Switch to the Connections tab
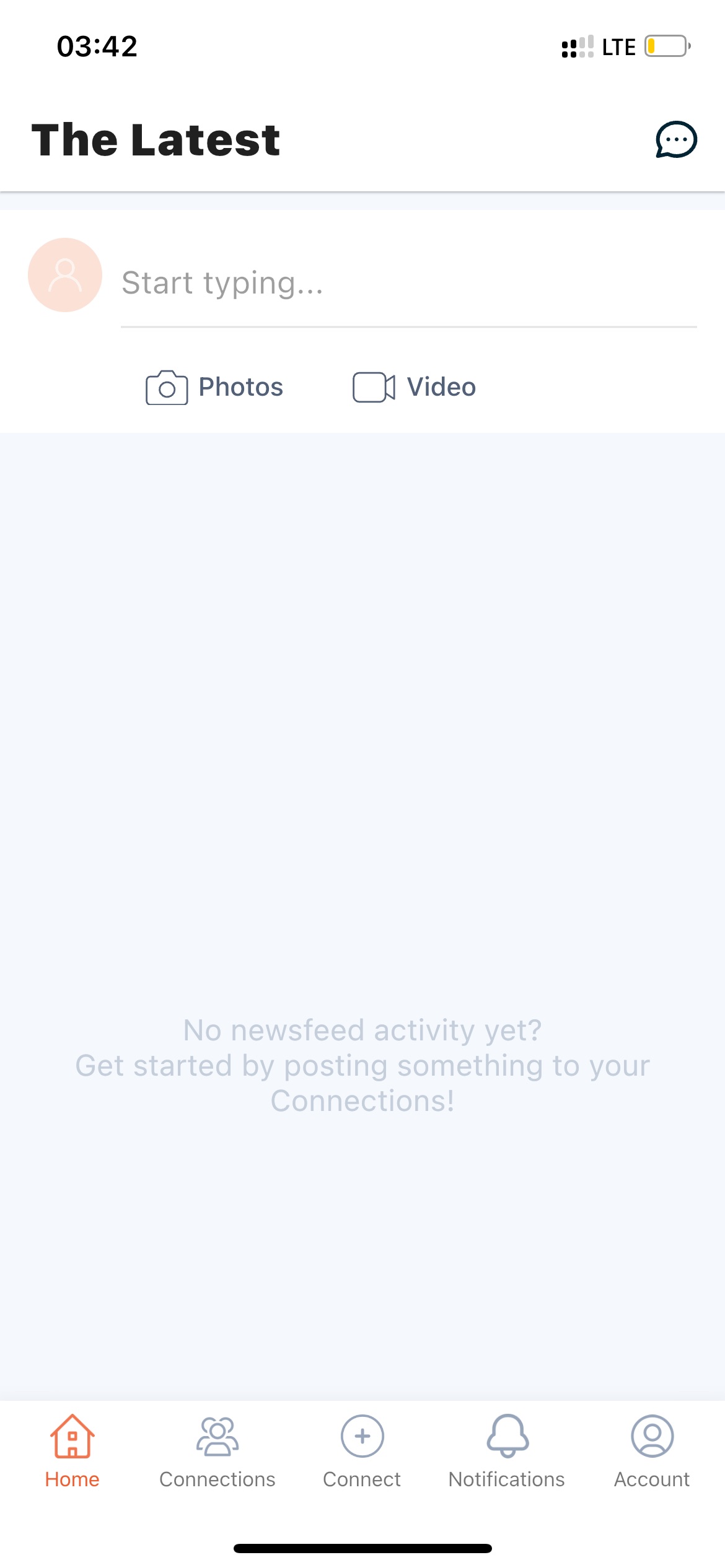The width and height of the screenshot is (725, 1568). (217, 1452)
